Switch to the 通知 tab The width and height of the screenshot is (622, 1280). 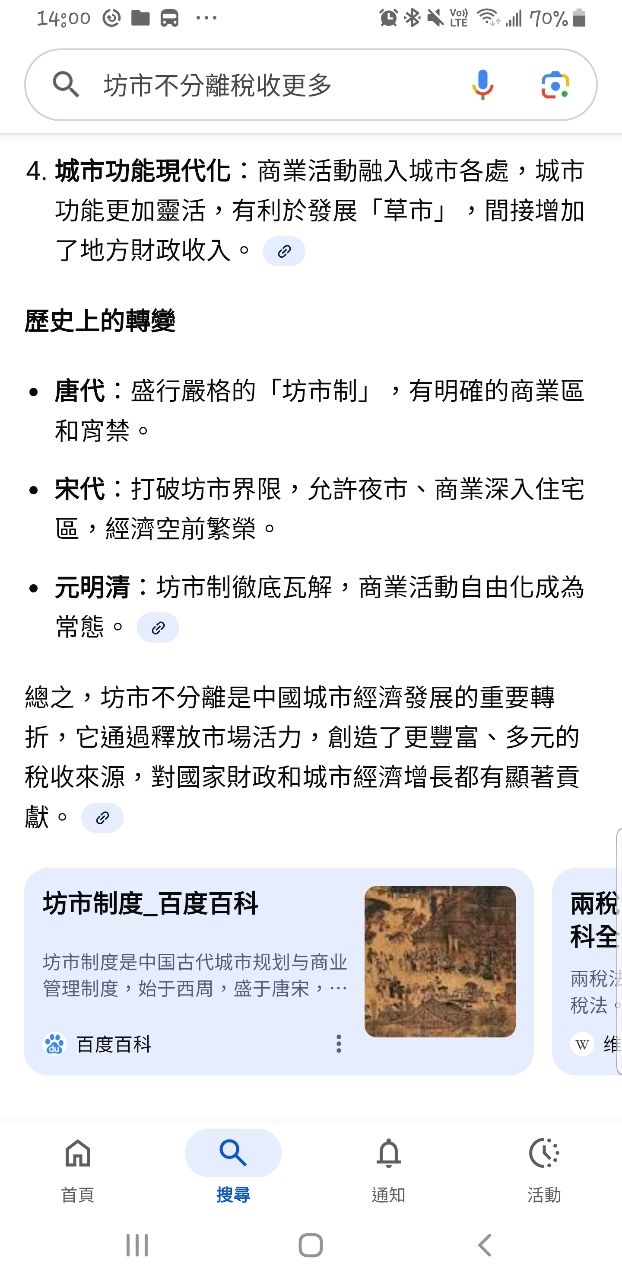pos(388,1168)
